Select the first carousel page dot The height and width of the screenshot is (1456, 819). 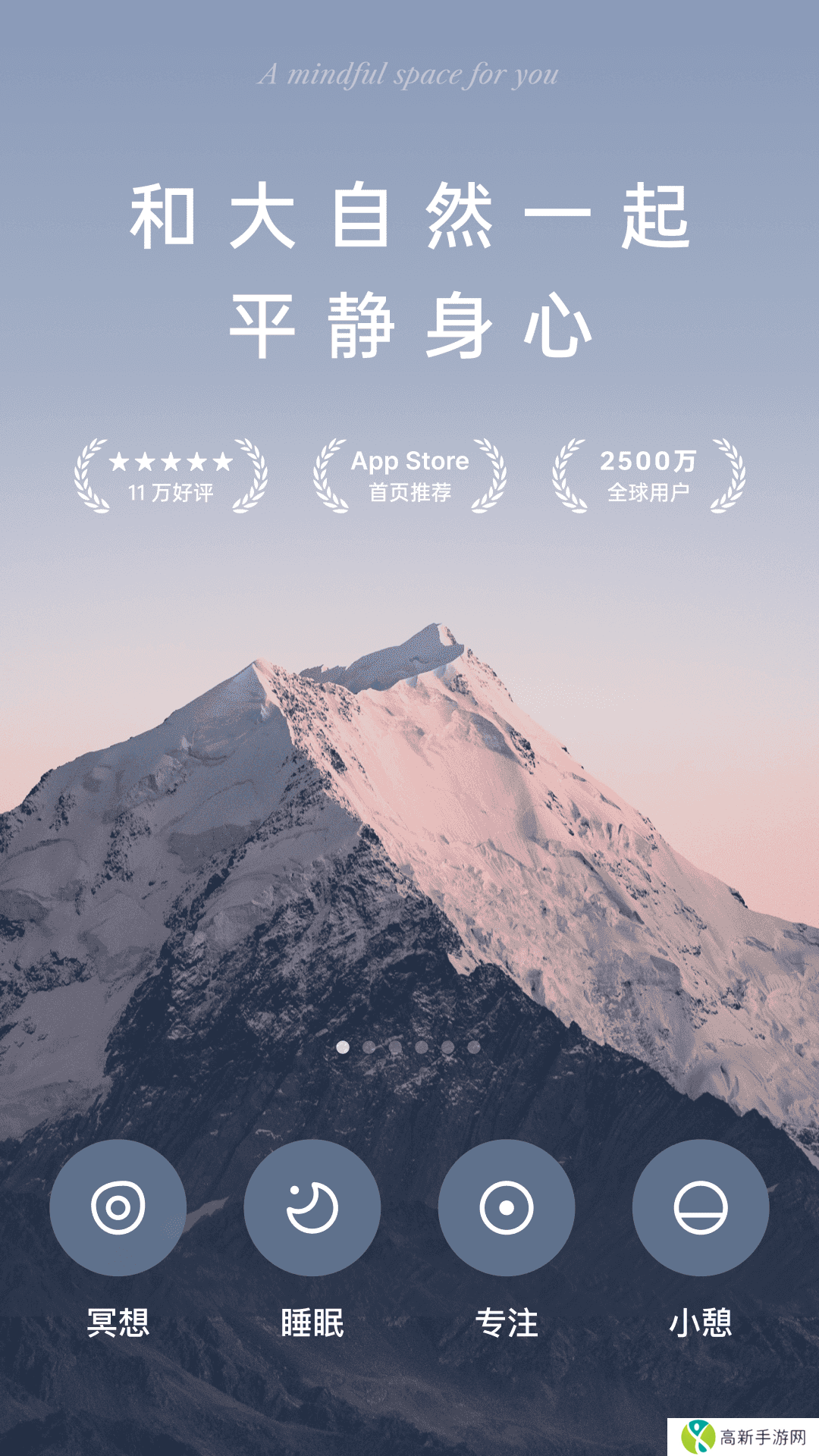tap(344, 1047)
